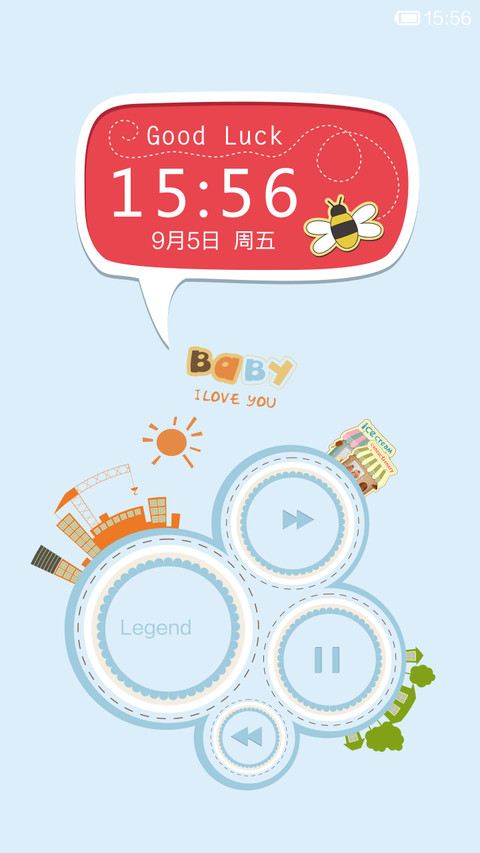The height and width of the screenshot is (853, 480).
Task: Tap the Legend song circle
Action: click(x=163, y=628)
